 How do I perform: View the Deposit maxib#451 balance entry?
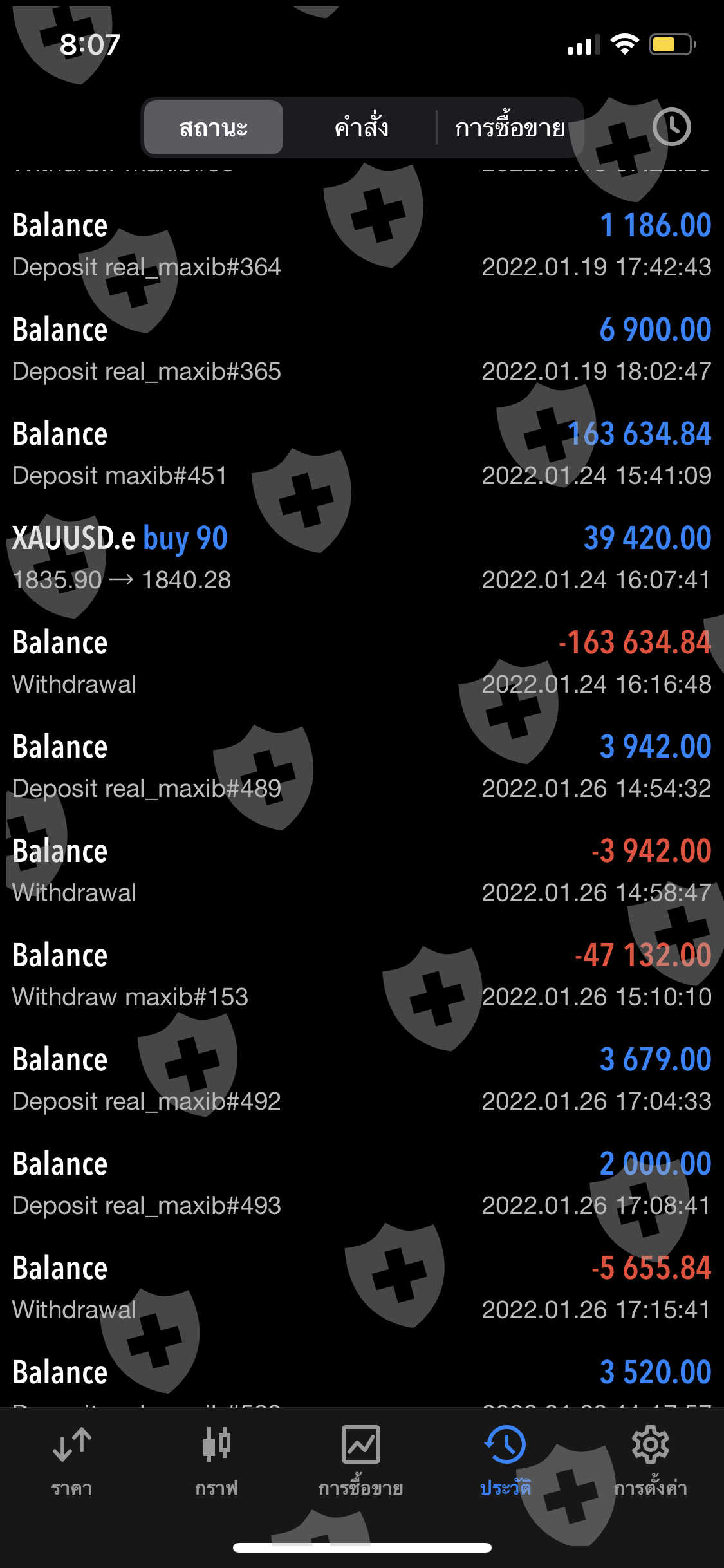pyautogui.click(x=362, y=454)
